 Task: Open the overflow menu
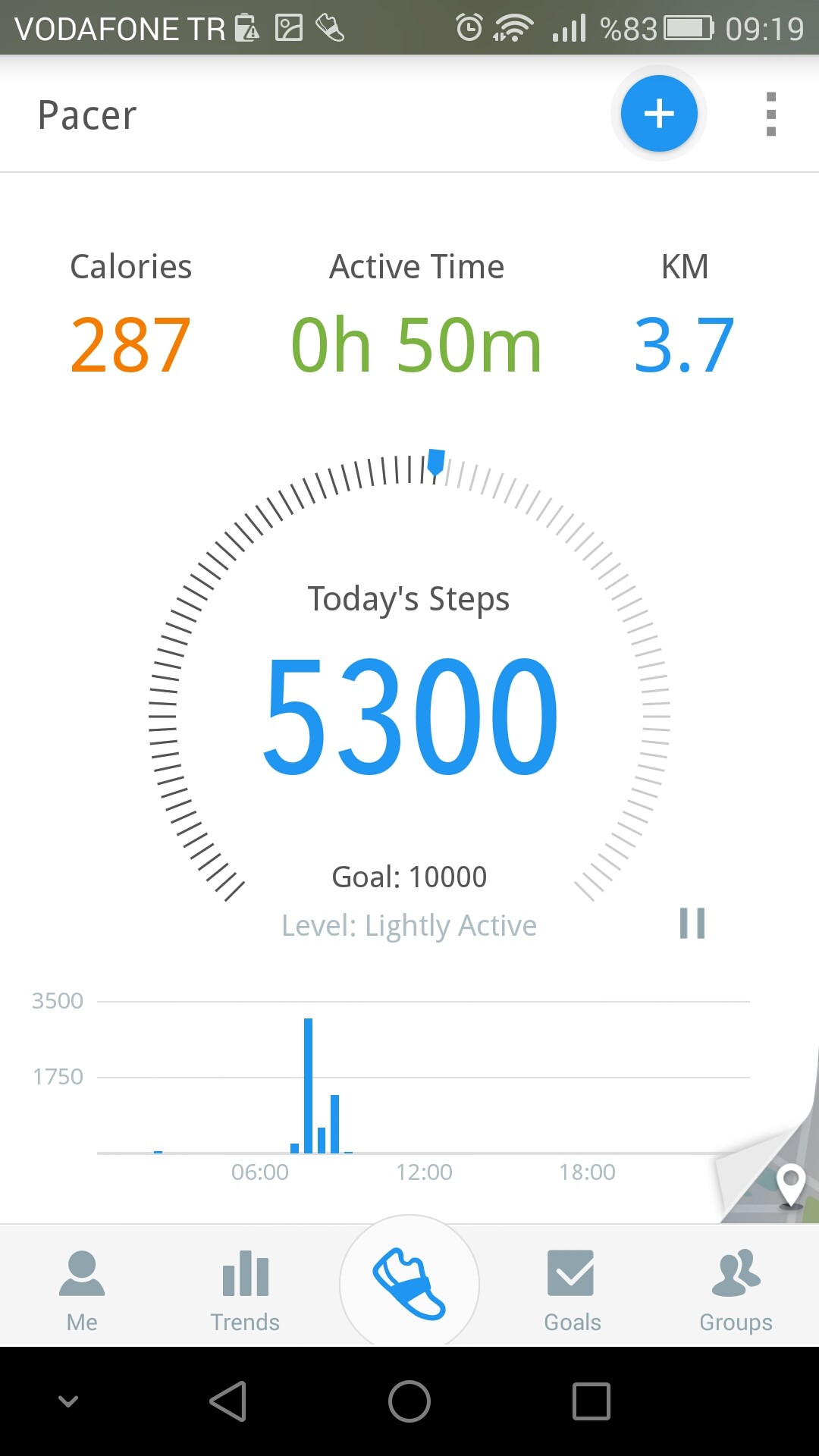[x=771, y=115]
